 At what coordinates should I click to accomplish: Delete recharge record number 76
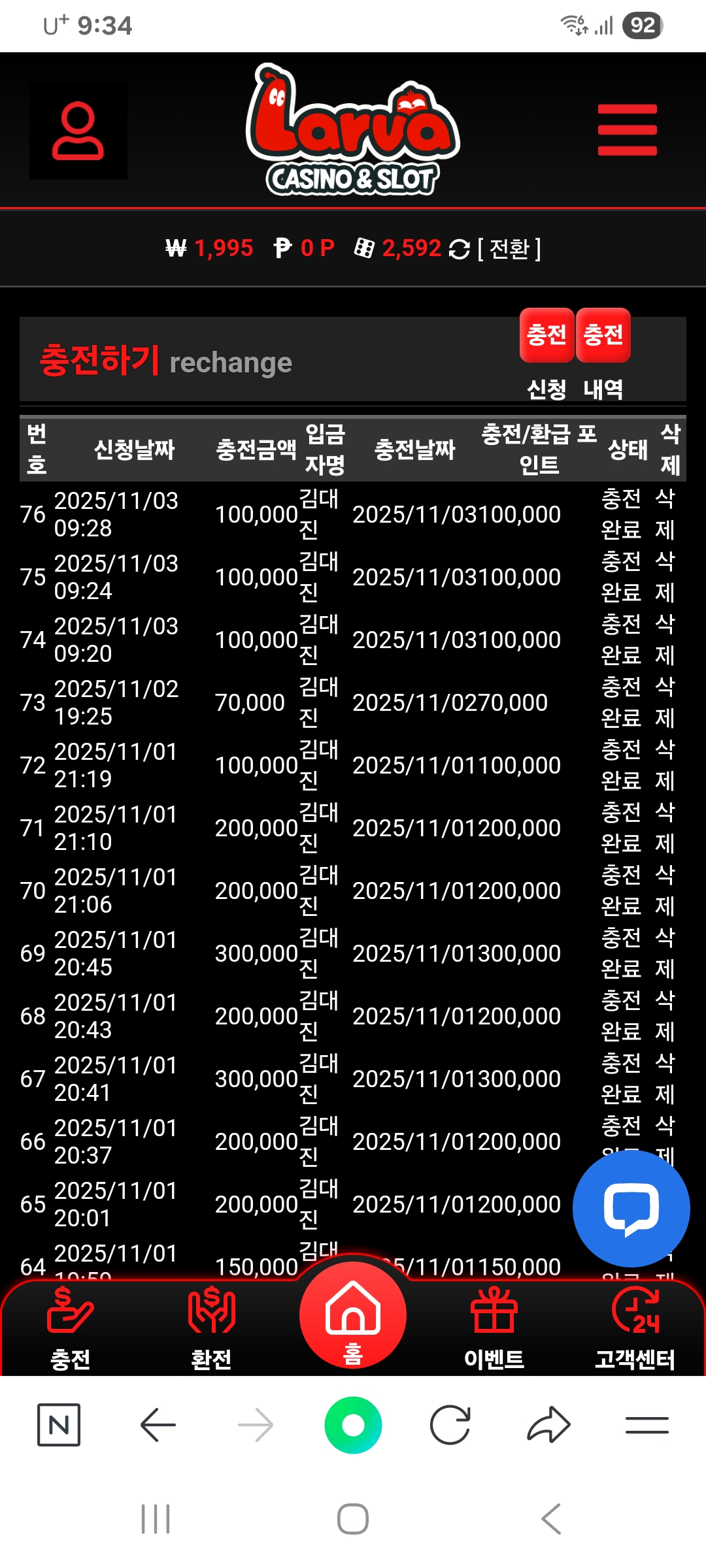click(665, 514)
